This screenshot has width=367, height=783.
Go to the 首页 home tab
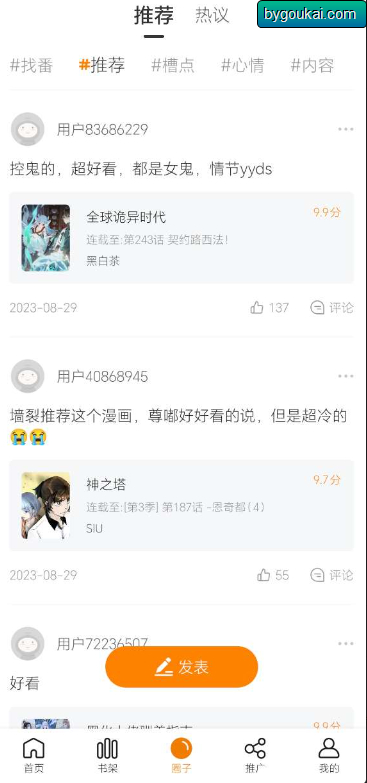click(34, 755)
